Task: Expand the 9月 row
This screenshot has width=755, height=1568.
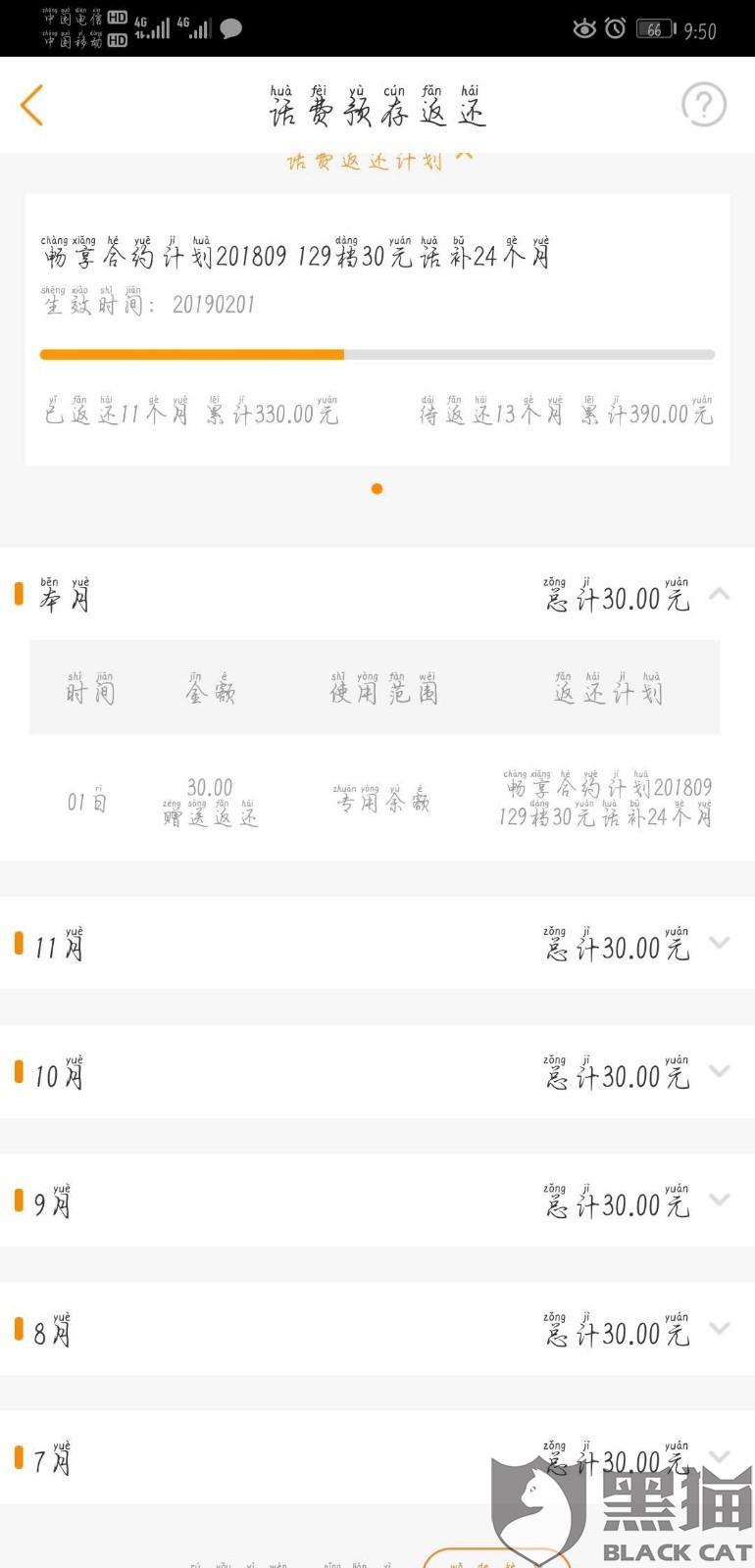Action: (x=377, y=1200)
